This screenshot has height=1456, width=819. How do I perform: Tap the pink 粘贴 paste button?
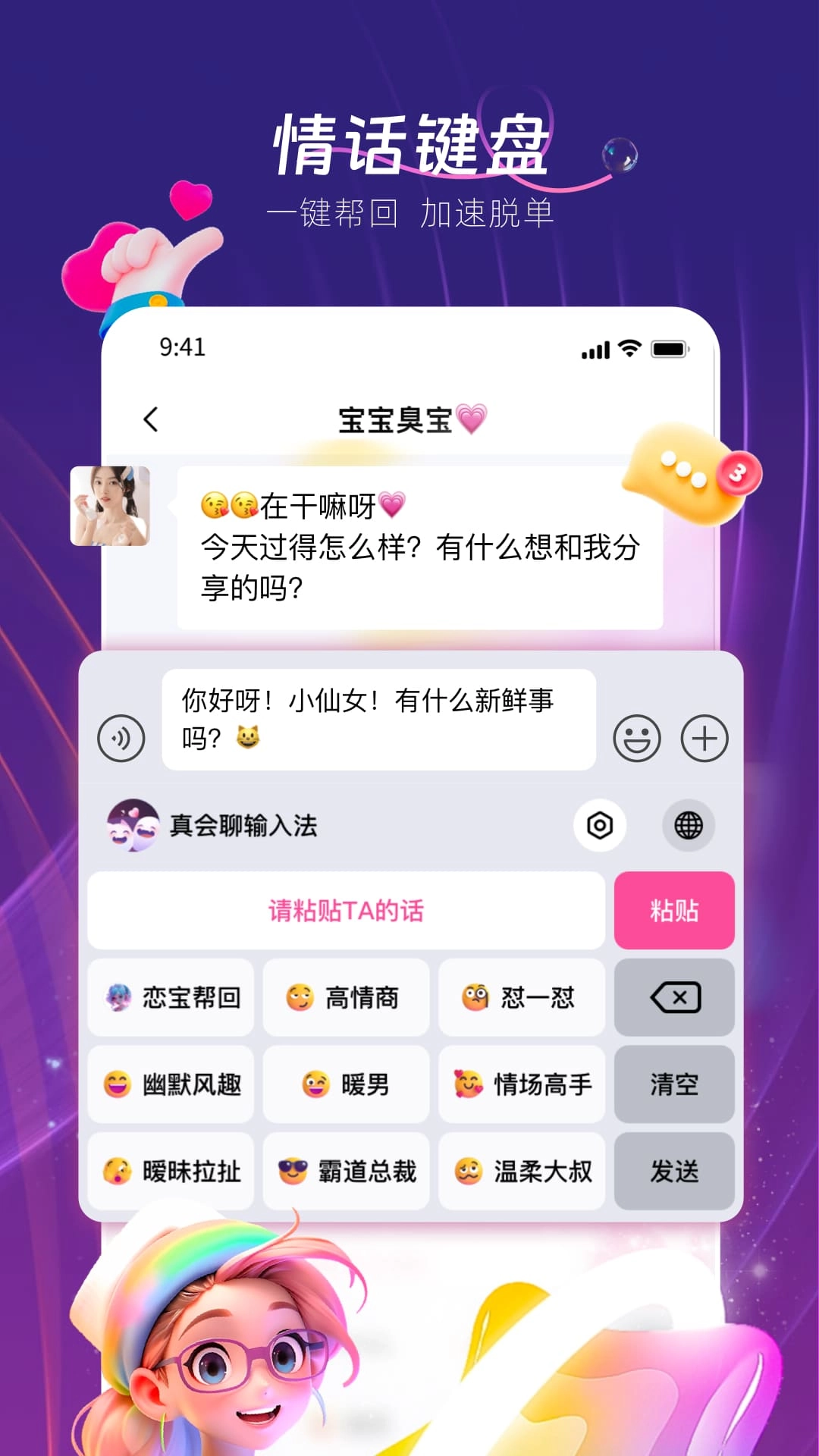coord(674,909)
